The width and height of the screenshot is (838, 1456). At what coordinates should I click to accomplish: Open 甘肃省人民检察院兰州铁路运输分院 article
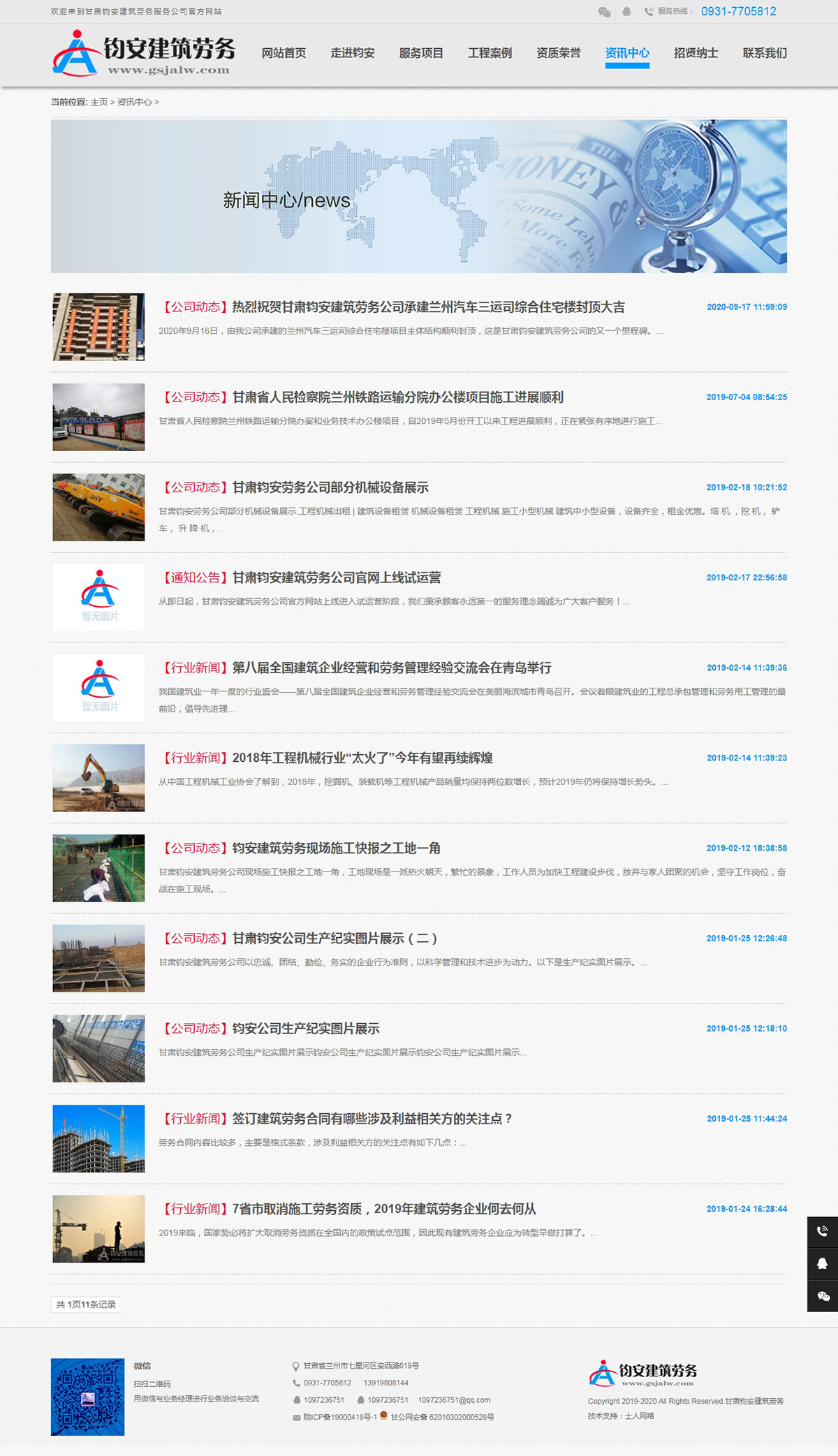397,397
